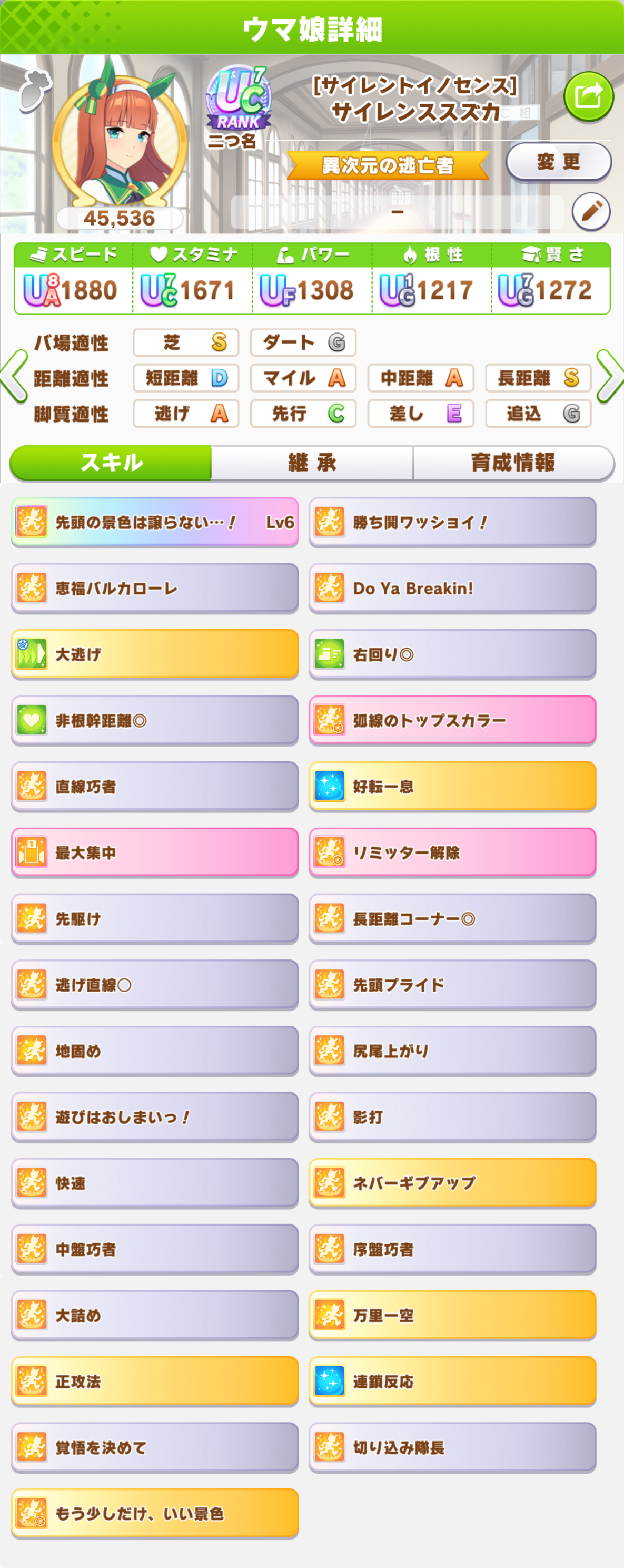The image size is (624, 1568).
Task: Show details for 好転一息
Action: (x=452, y=787)
